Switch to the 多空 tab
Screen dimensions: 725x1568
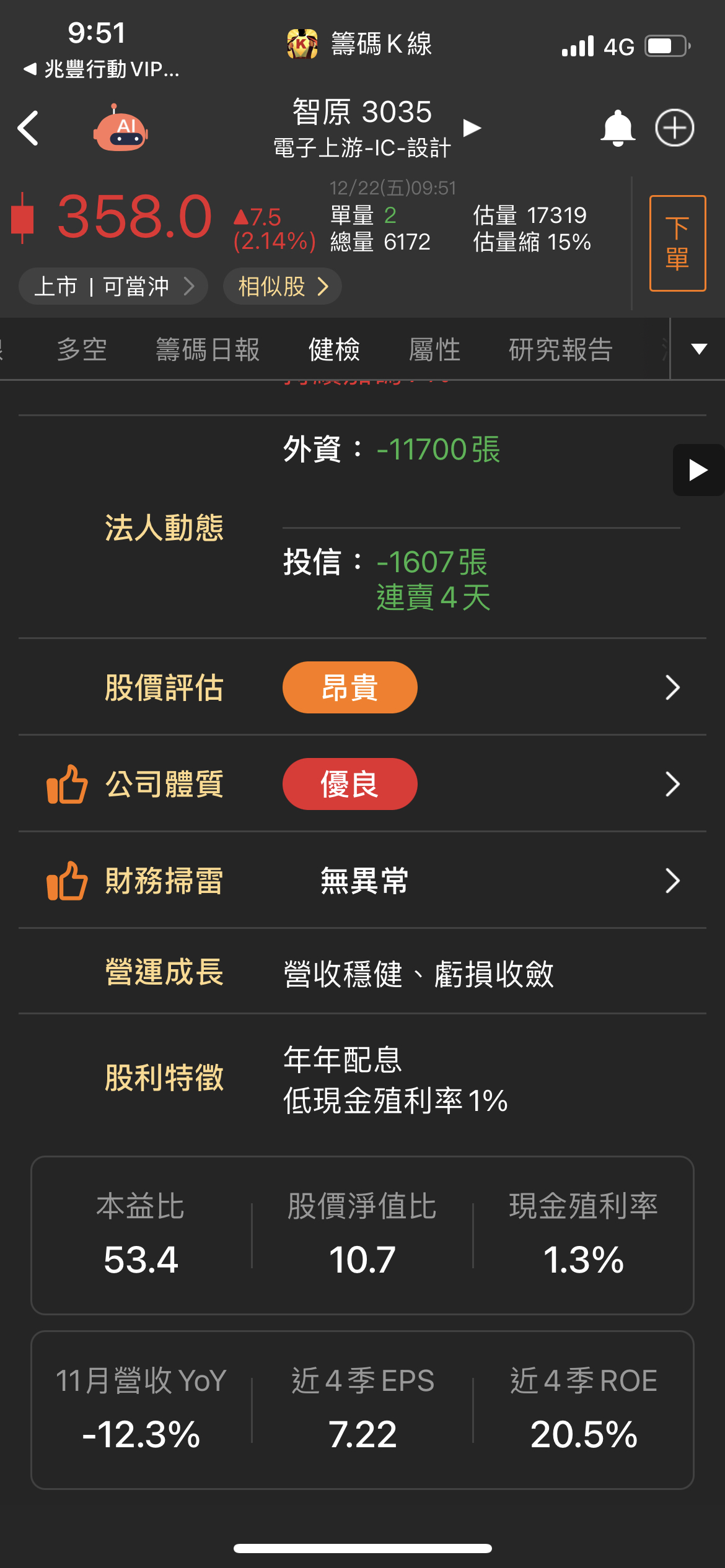81,348
